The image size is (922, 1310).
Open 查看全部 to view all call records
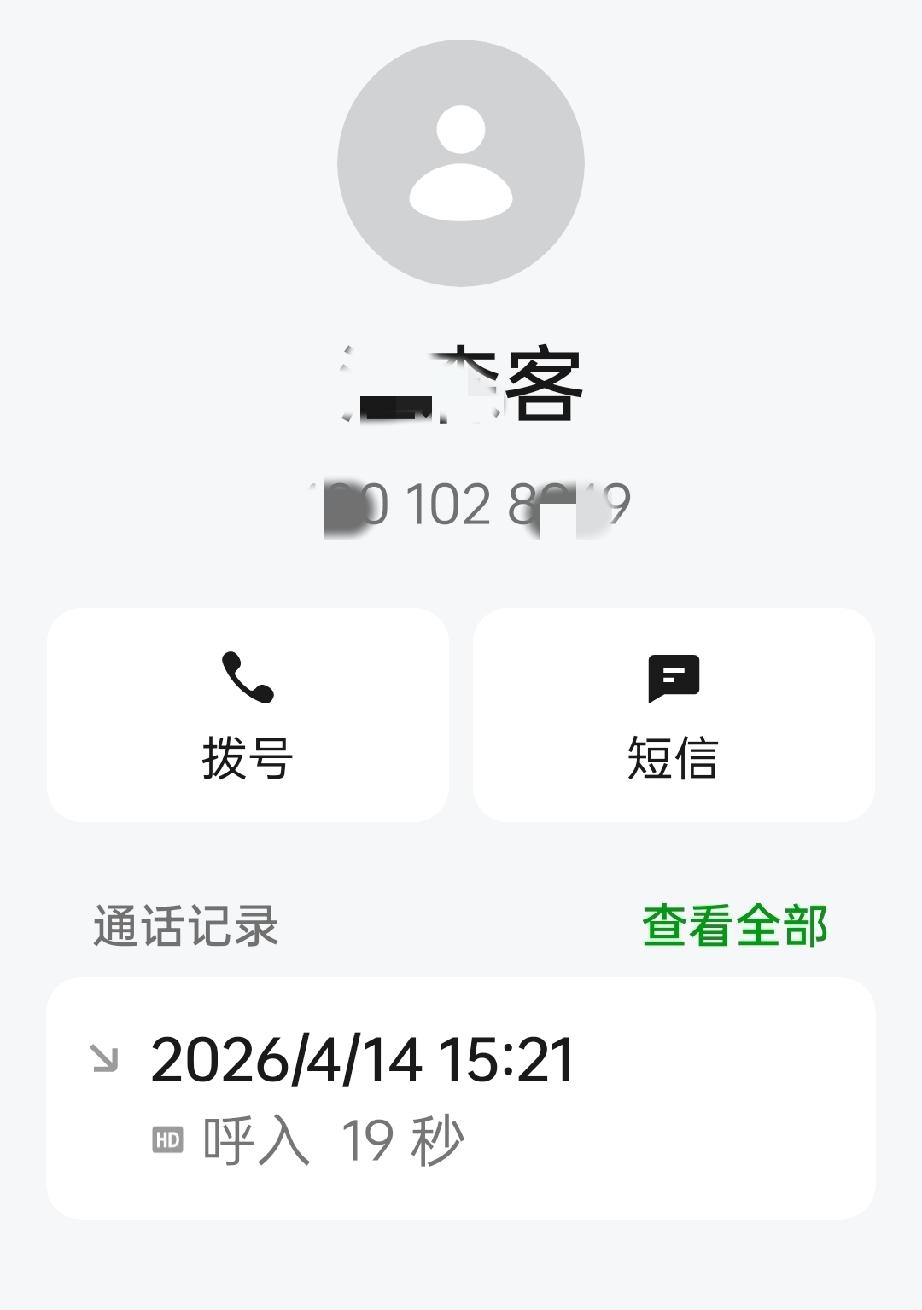point(733,926)
